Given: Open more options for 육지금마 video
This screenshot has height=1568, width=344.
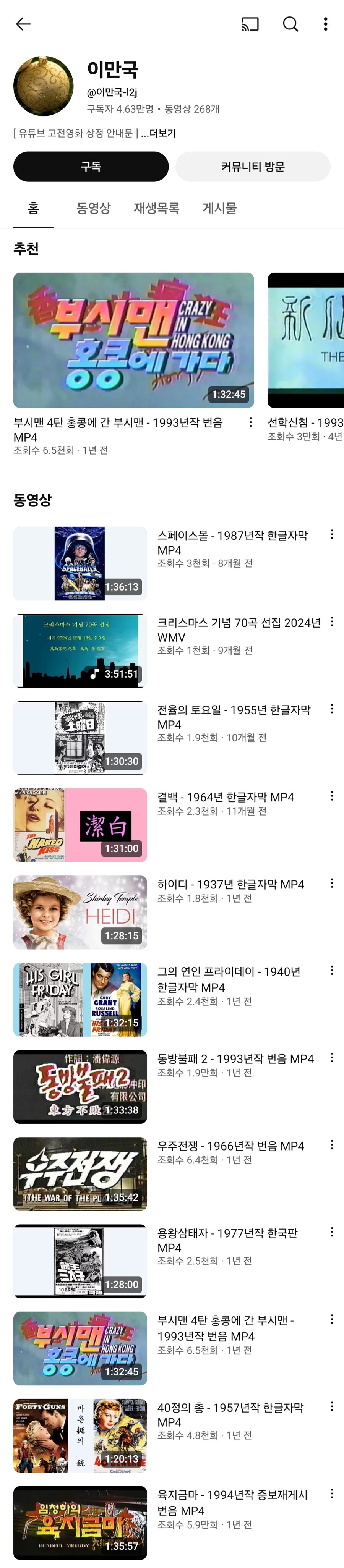Looking at the screenshot, I should pos(332,1493).
